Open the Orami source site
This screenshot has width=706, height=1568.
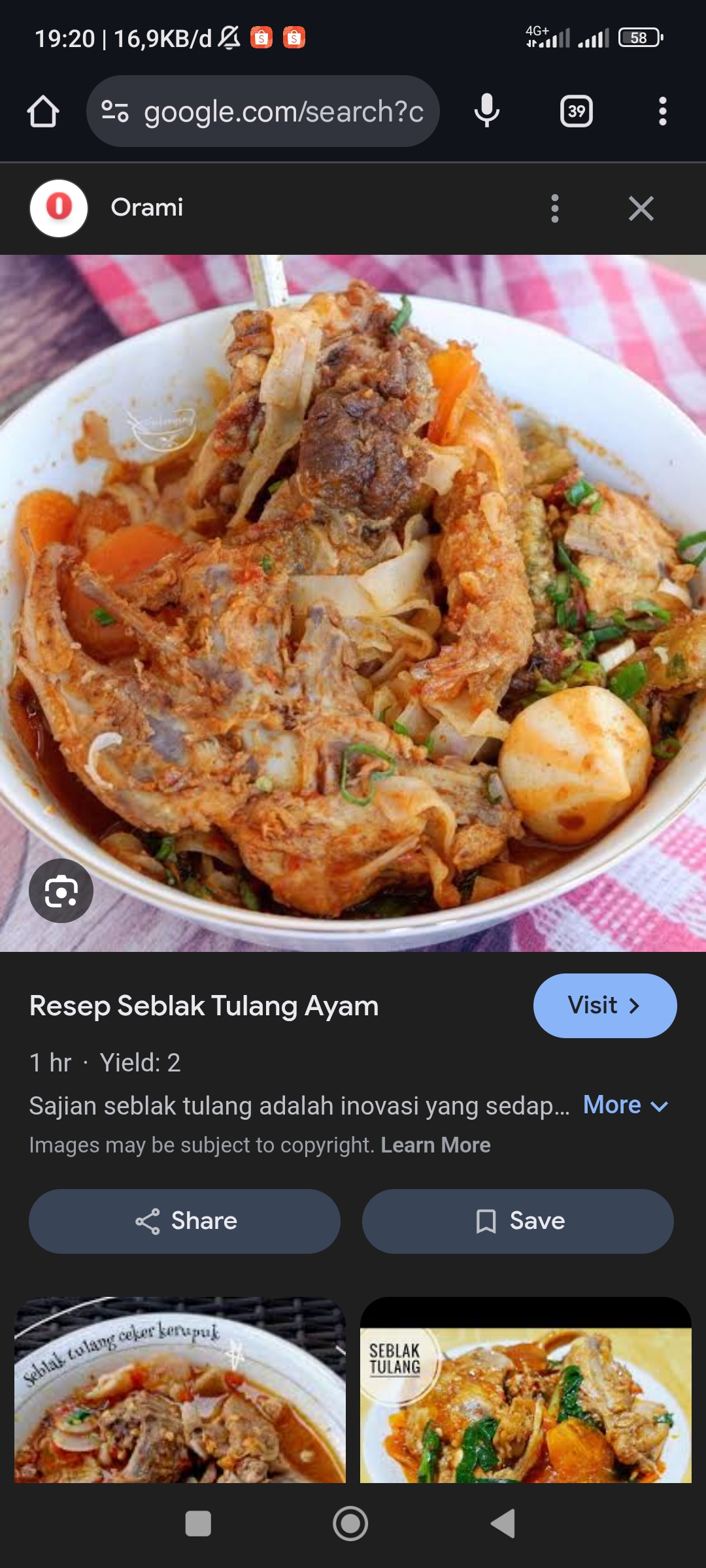click(146, 208)
